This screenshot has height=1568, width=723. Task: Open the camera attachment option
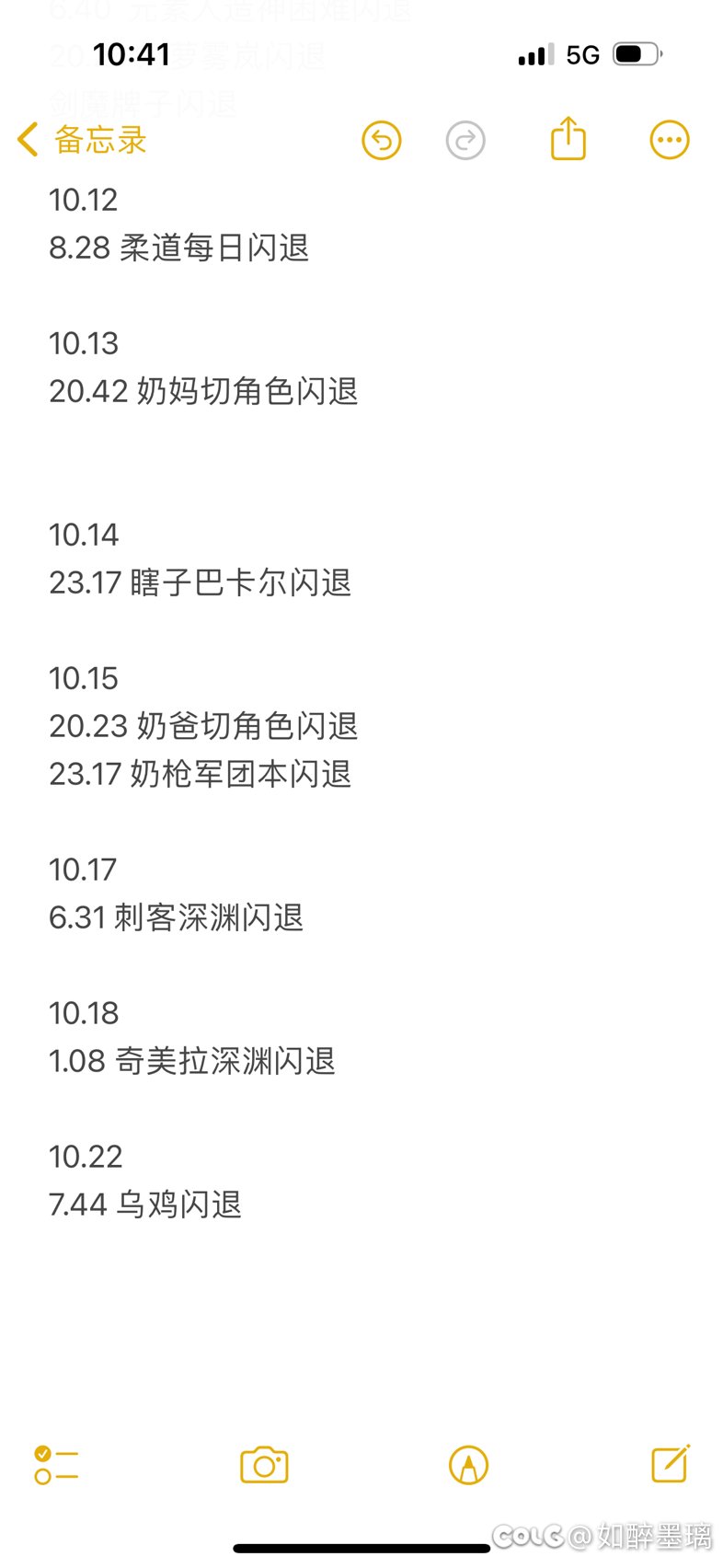(264, 1465)
